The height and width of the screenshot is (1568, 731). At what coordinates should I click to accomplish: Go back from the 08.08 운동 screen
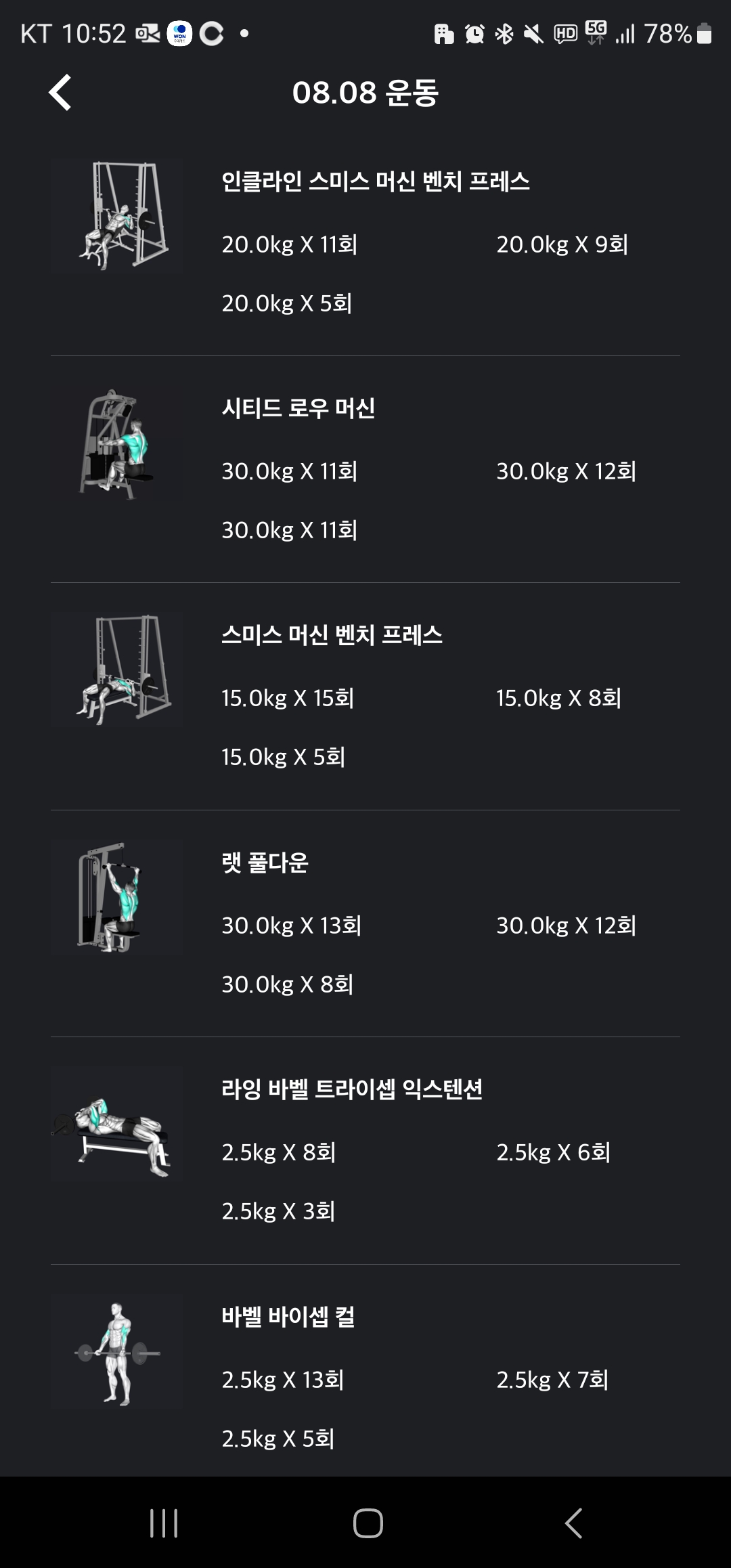(60, 93)
